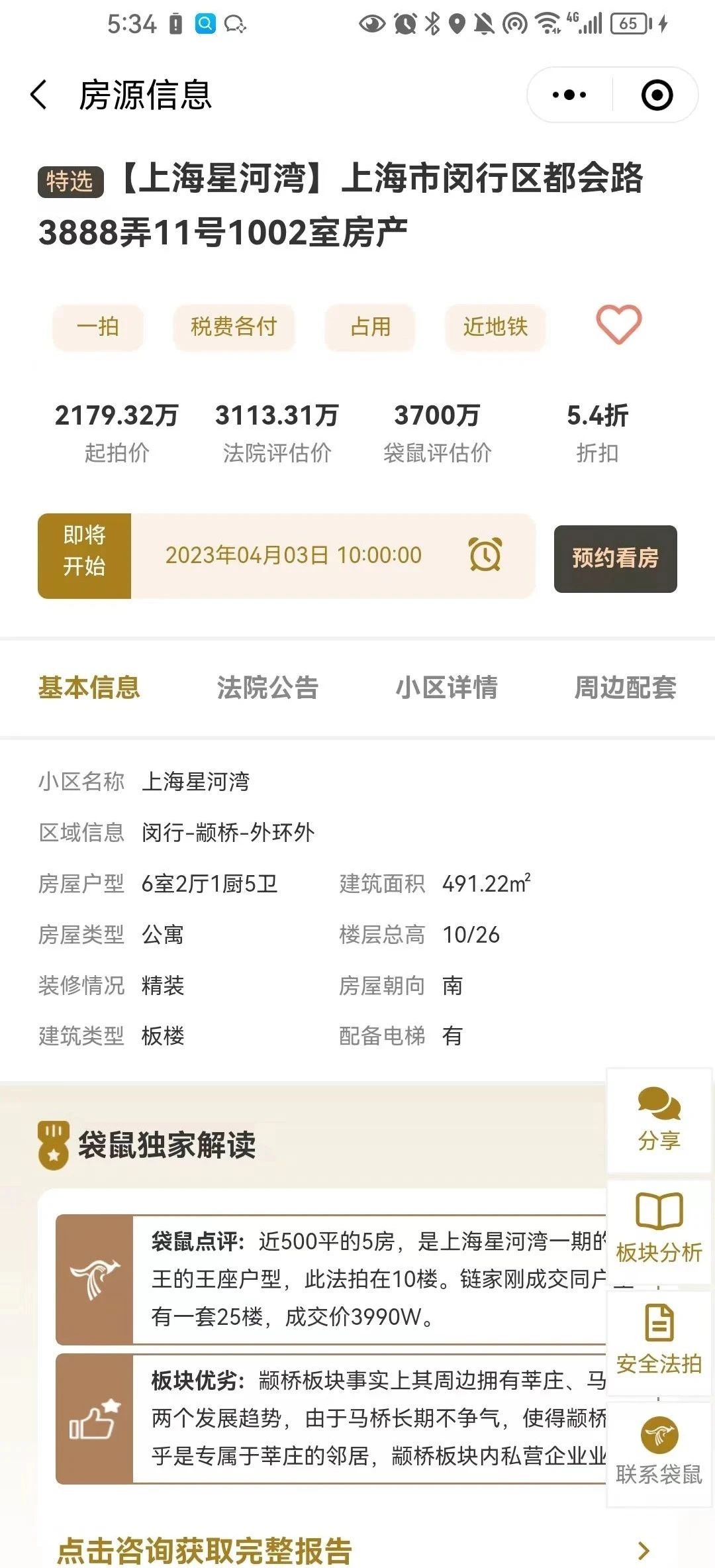
Task: Close the mini program with the circle icon
Action: (657, 95)
